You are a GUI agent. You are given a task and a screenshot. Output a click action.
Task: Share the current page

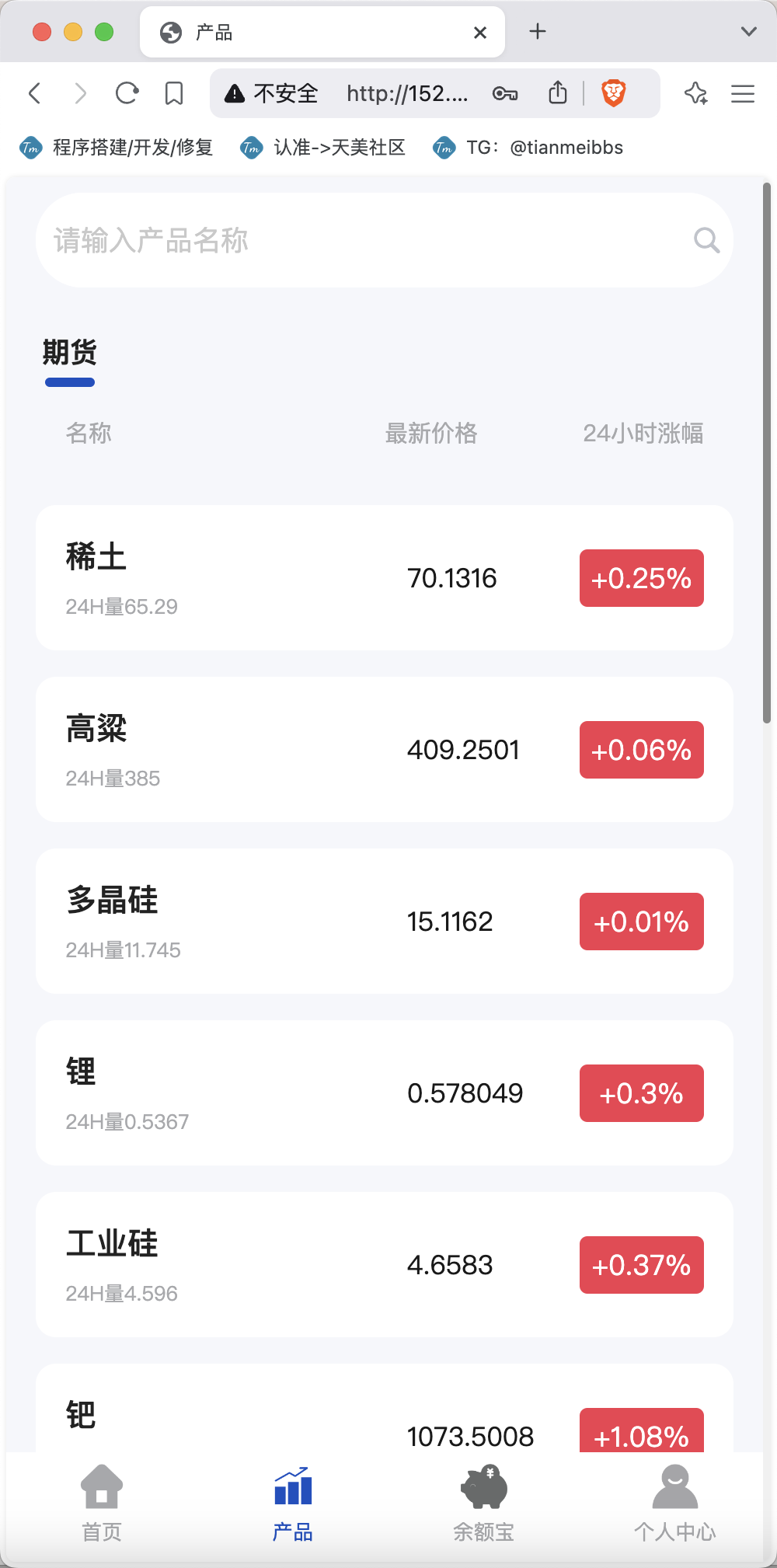pyautogui.click(x=558, y=93)
